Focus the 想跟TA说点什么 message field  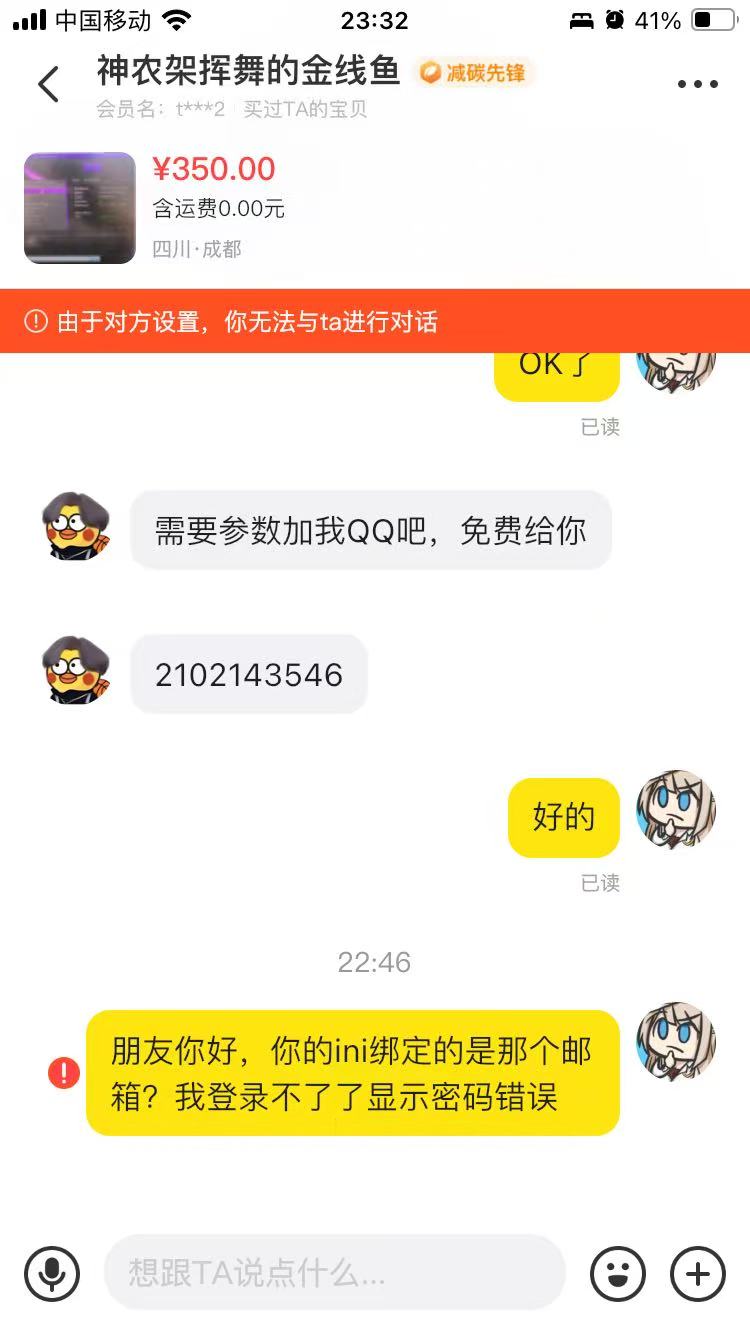[334, 1273]
